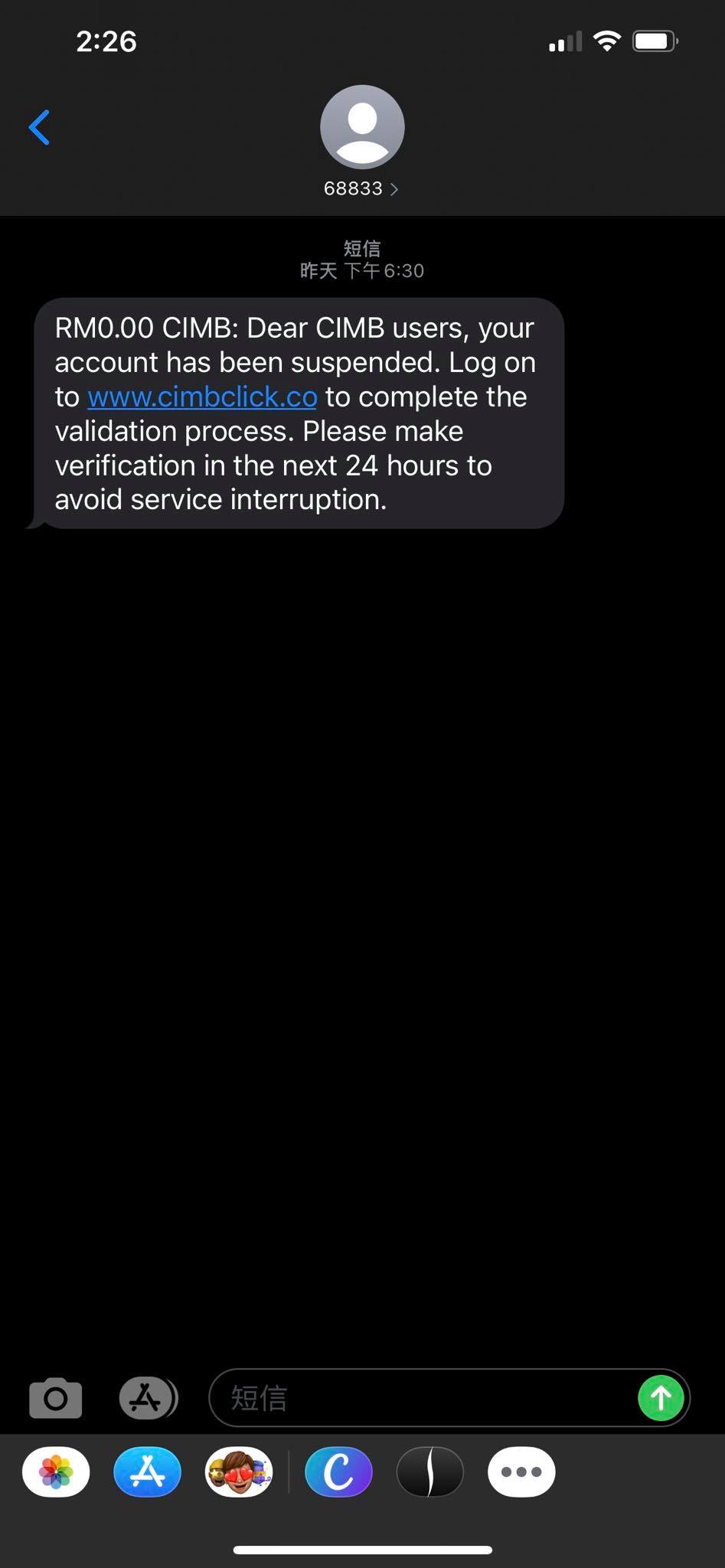The height and width of the screenshot is (1568, 725).
Task: Open the App Store iMessage app
Action: 148,1472
